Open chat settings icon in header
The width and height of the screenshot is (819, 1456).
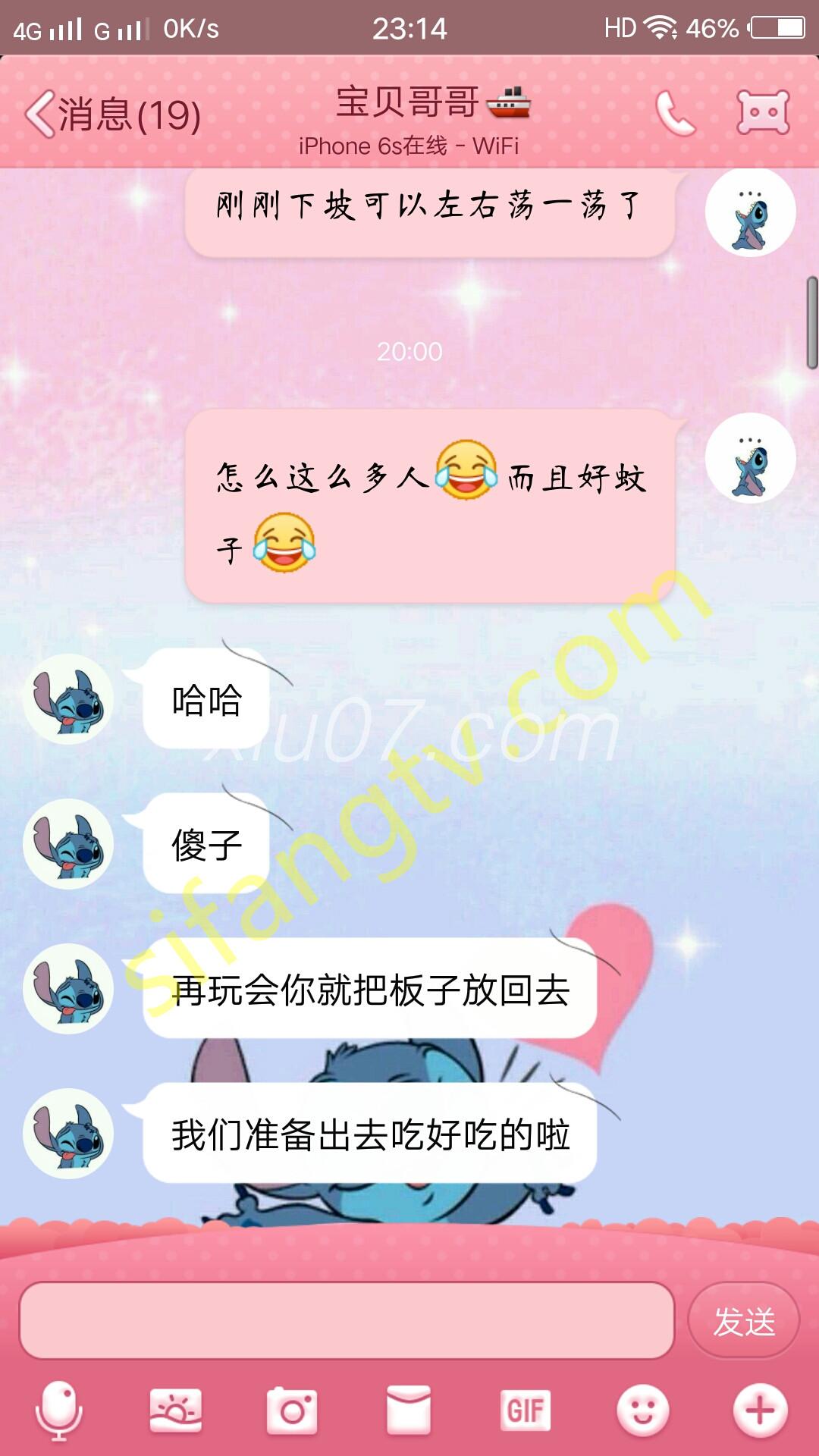click(x=763, y=113)
